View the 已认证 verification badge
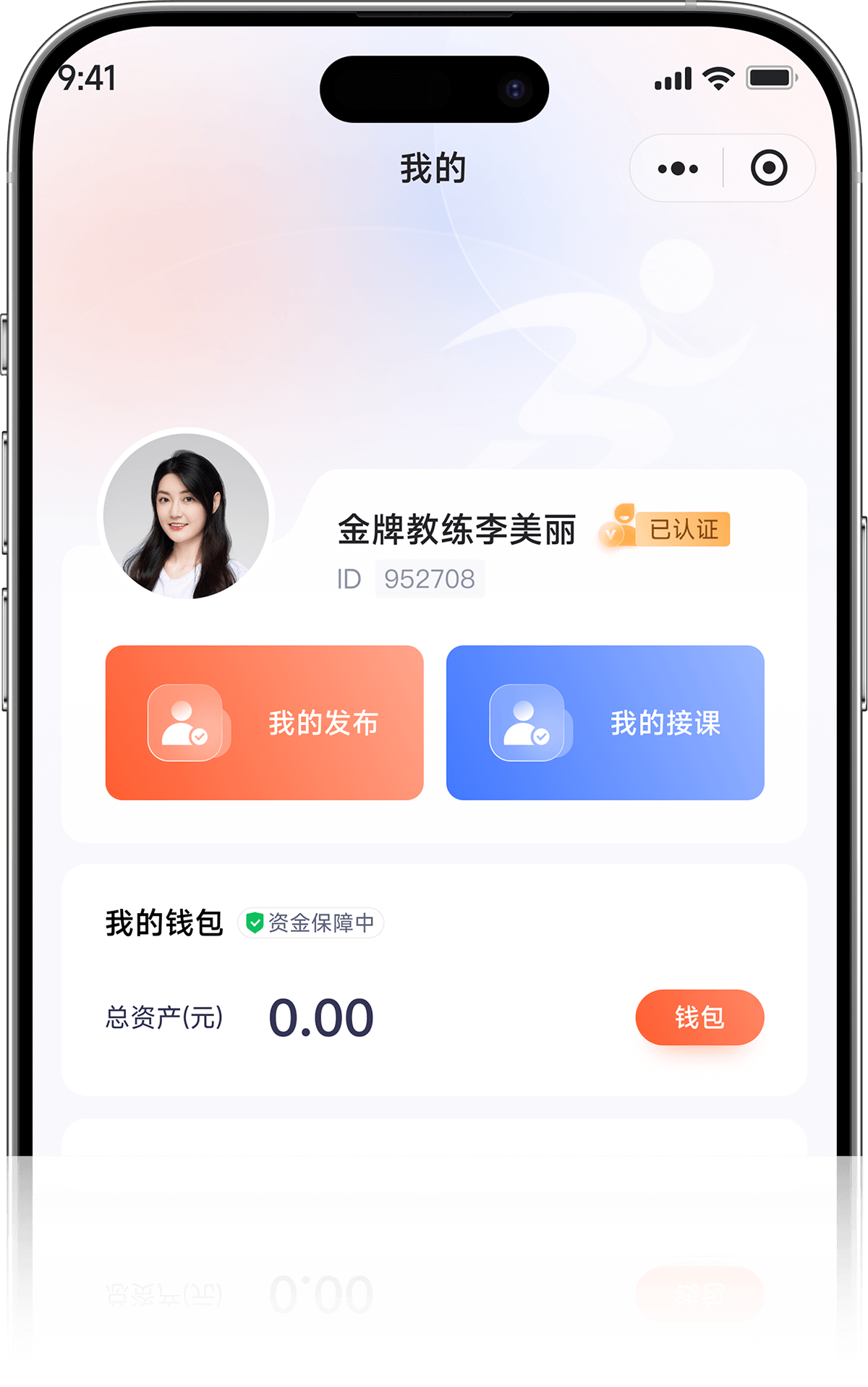 click(665, 528)
